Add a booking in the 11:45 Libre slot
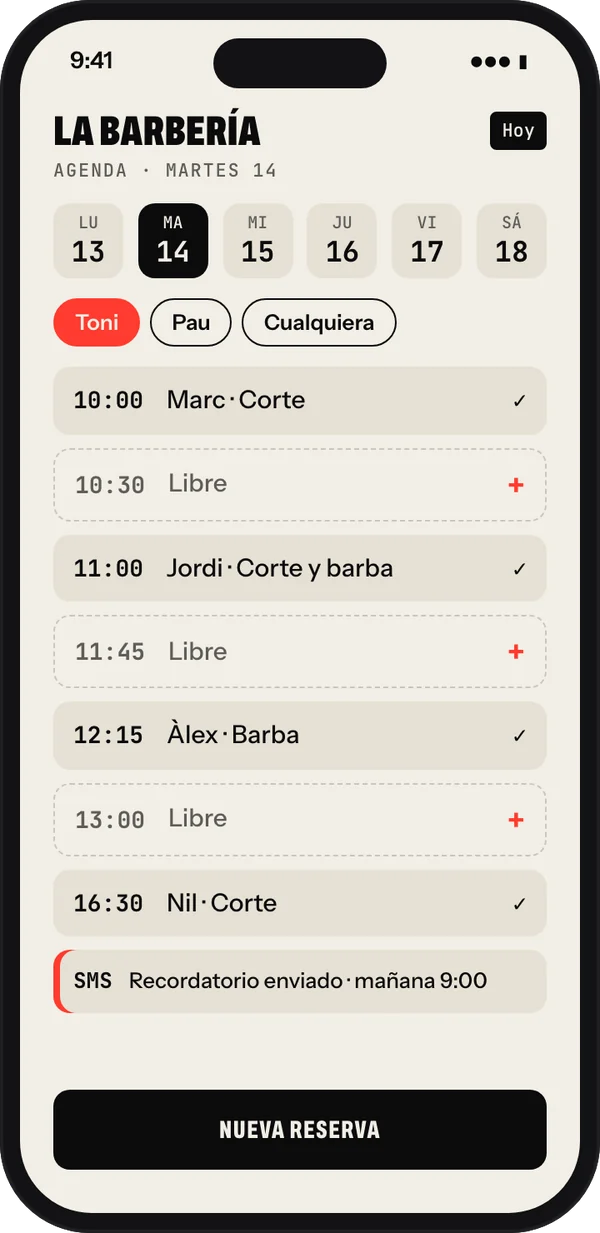 pyautogui.click(x=300, y=651)
